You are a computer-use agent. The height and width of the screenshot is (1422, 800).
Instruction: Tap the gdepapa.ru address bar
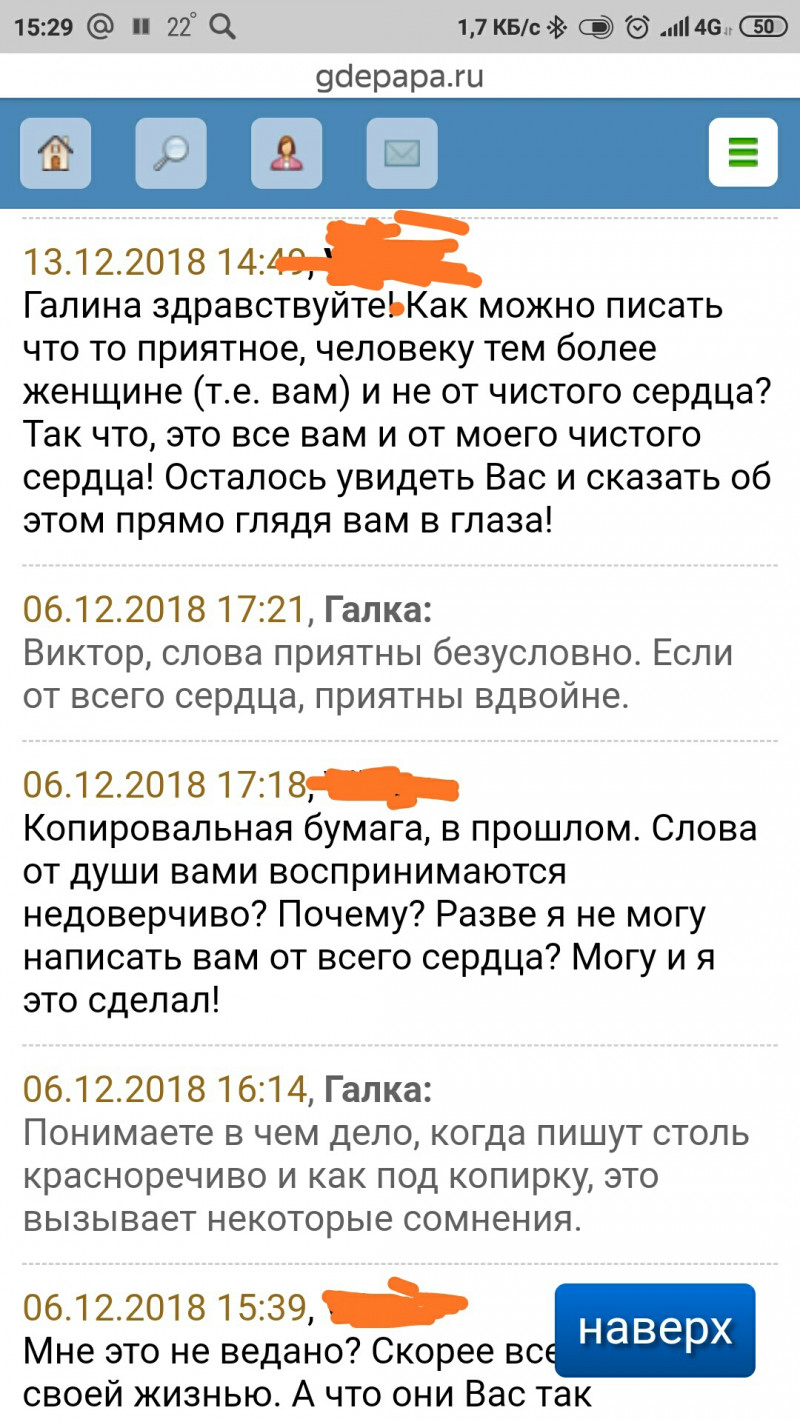(400, 77)
